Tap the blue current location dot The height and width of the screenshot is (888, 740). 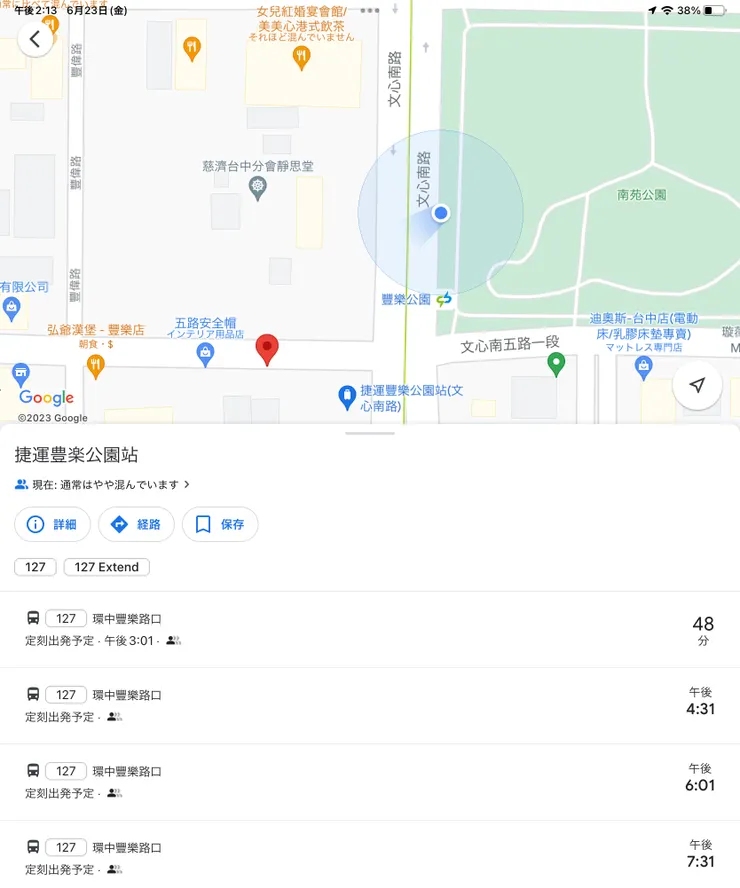[440, 212]
